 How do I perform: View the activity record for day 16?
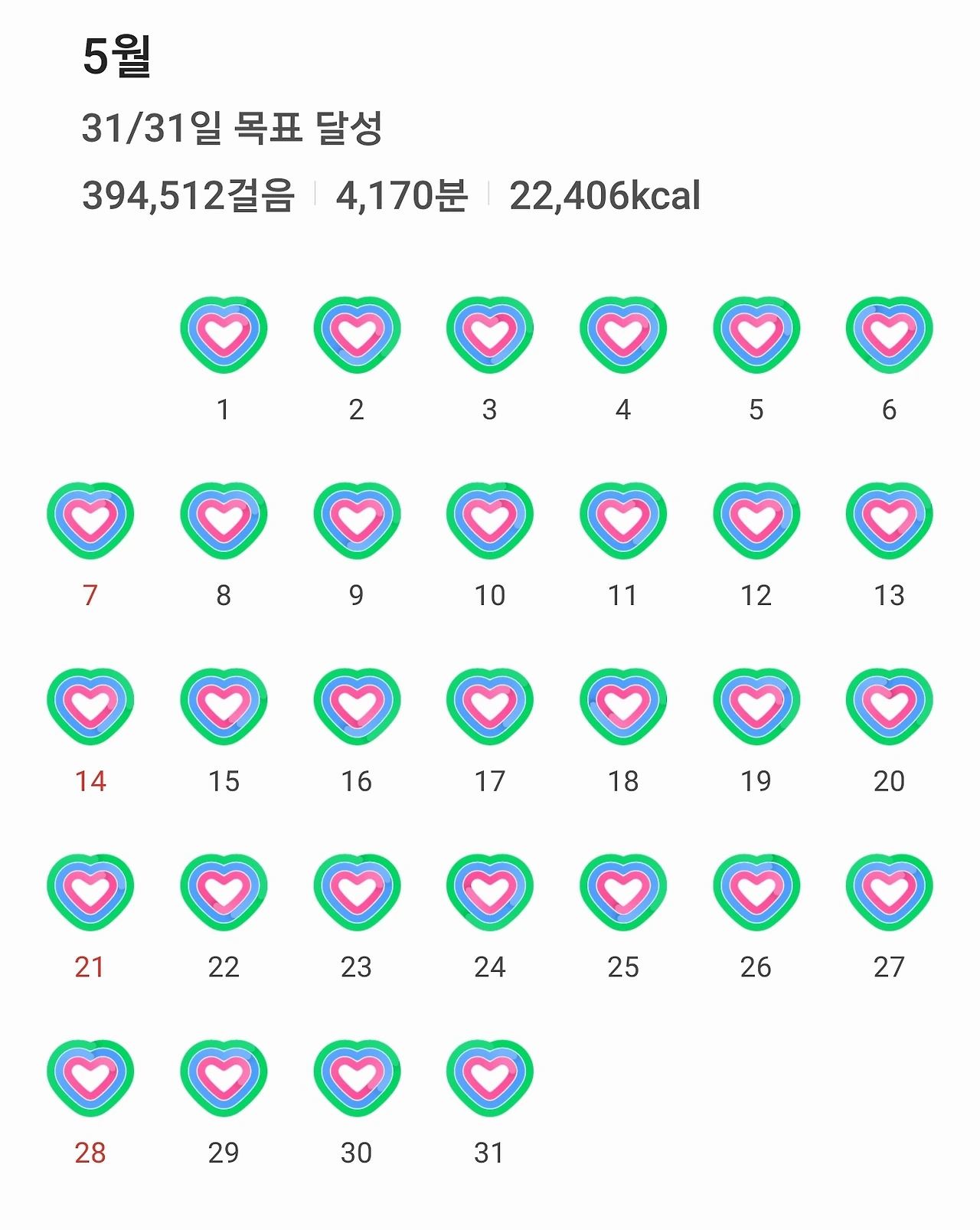pos(357,706)
